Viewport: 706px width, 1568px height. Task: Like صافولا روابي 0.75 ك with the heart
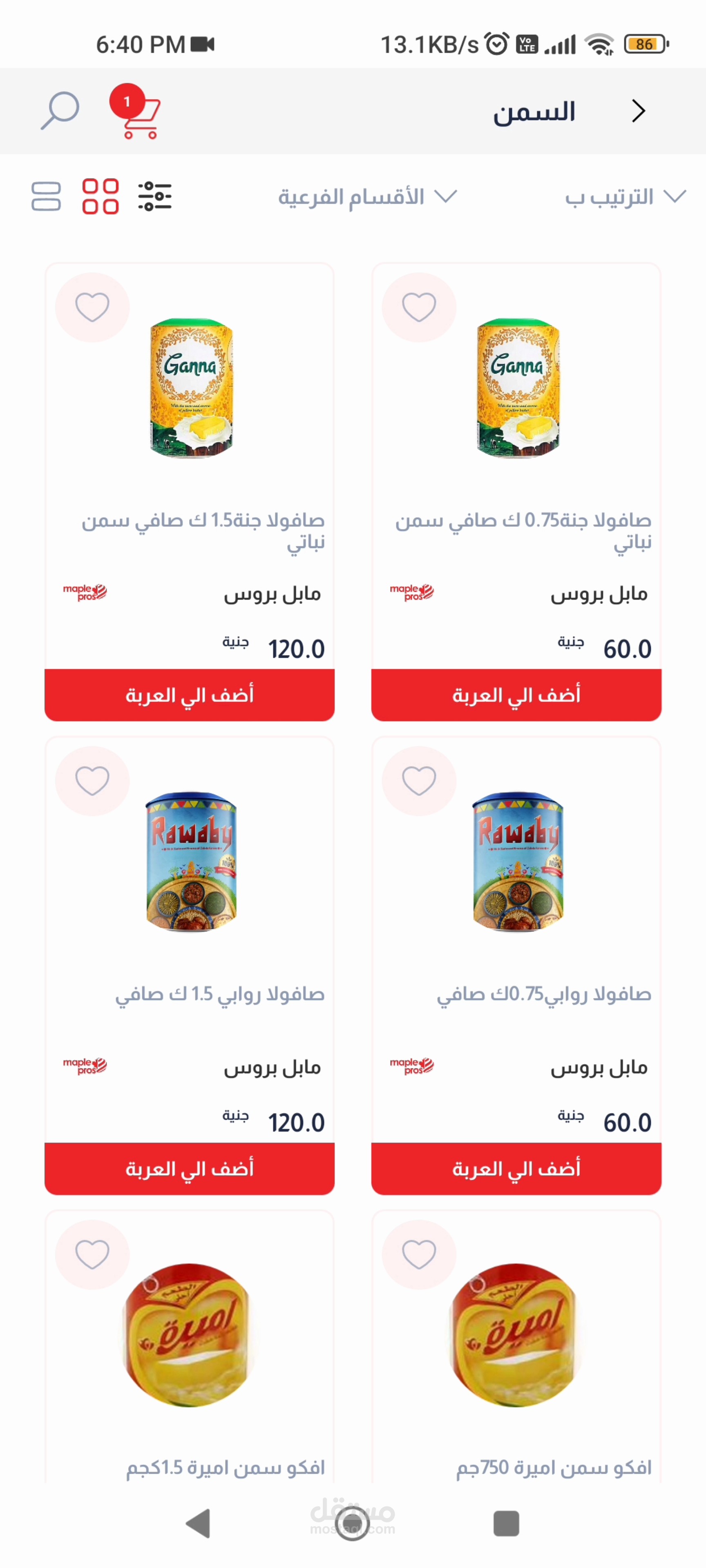(419, 780)
